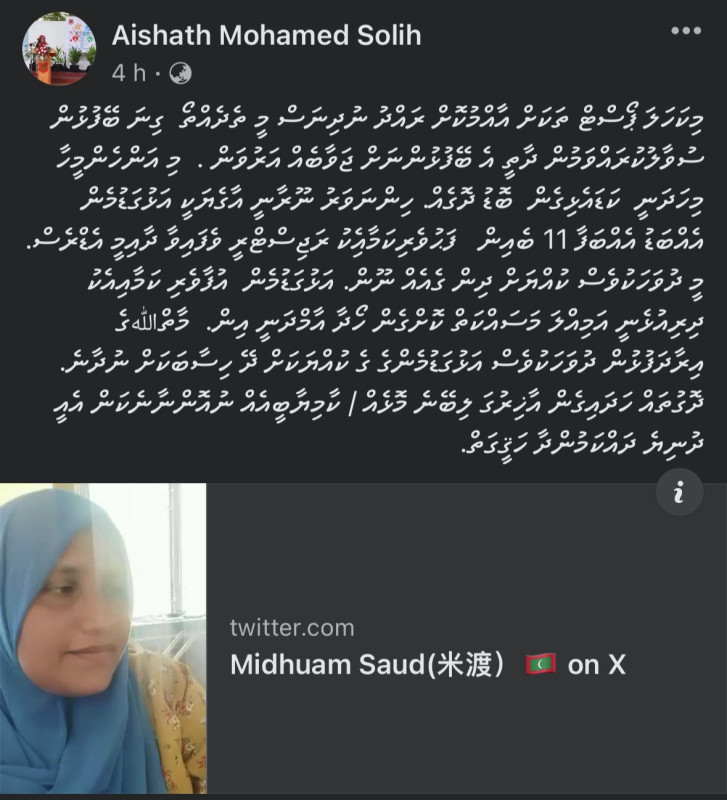Open the Midhuam Saud on X link preview
Screen dimensions: 727x800
428,664
